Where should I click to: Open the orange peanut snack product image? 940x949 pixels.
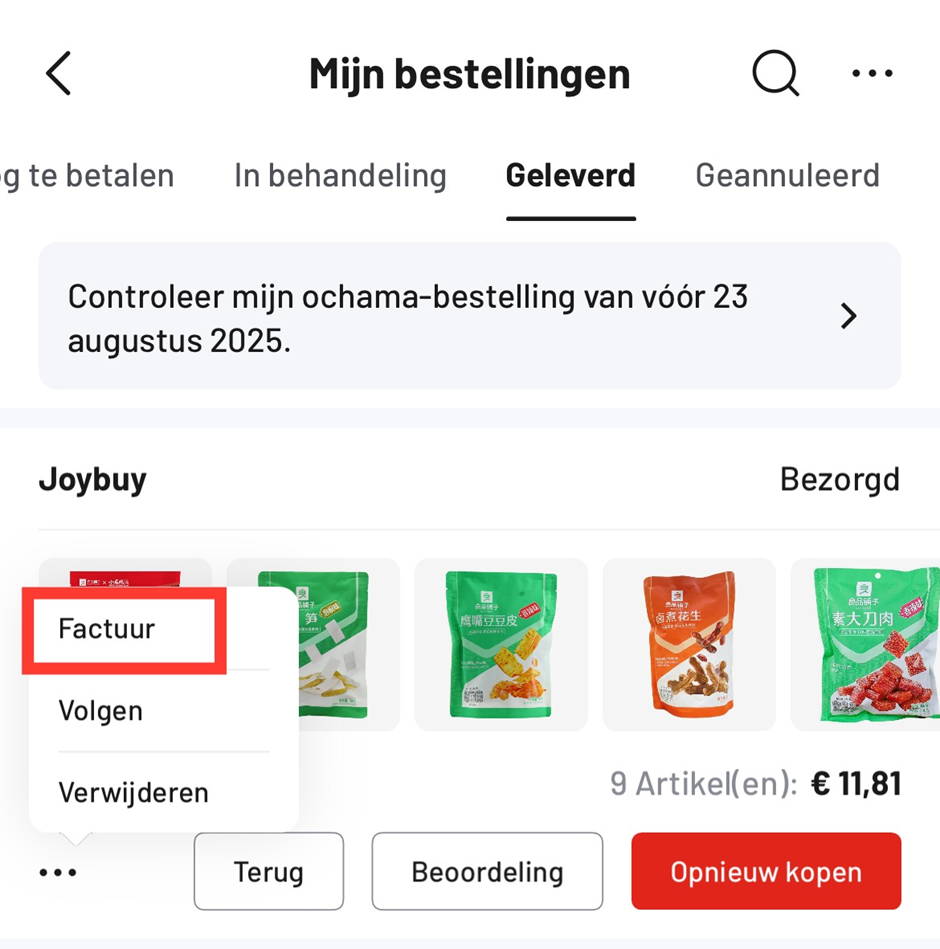click(689, 645)
